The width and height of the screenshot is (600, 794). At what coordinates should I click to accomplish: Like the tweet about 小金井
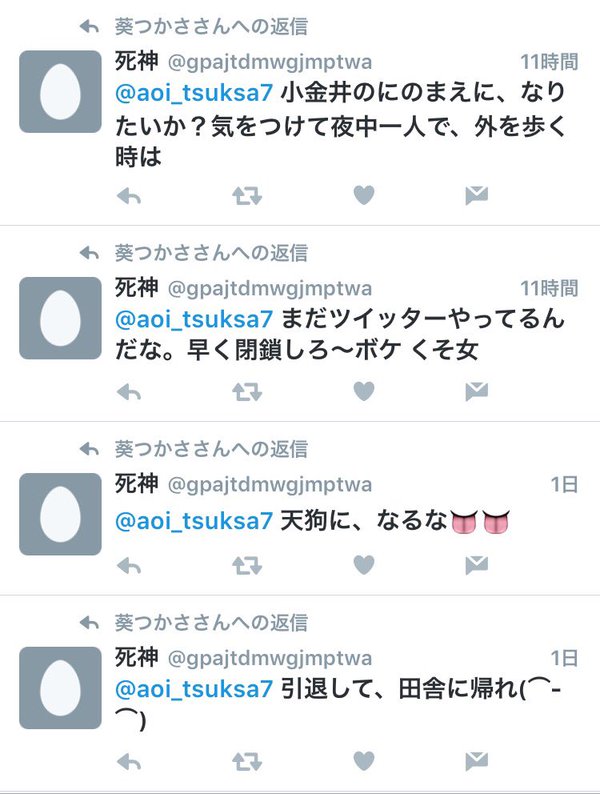tap(363, 196)
